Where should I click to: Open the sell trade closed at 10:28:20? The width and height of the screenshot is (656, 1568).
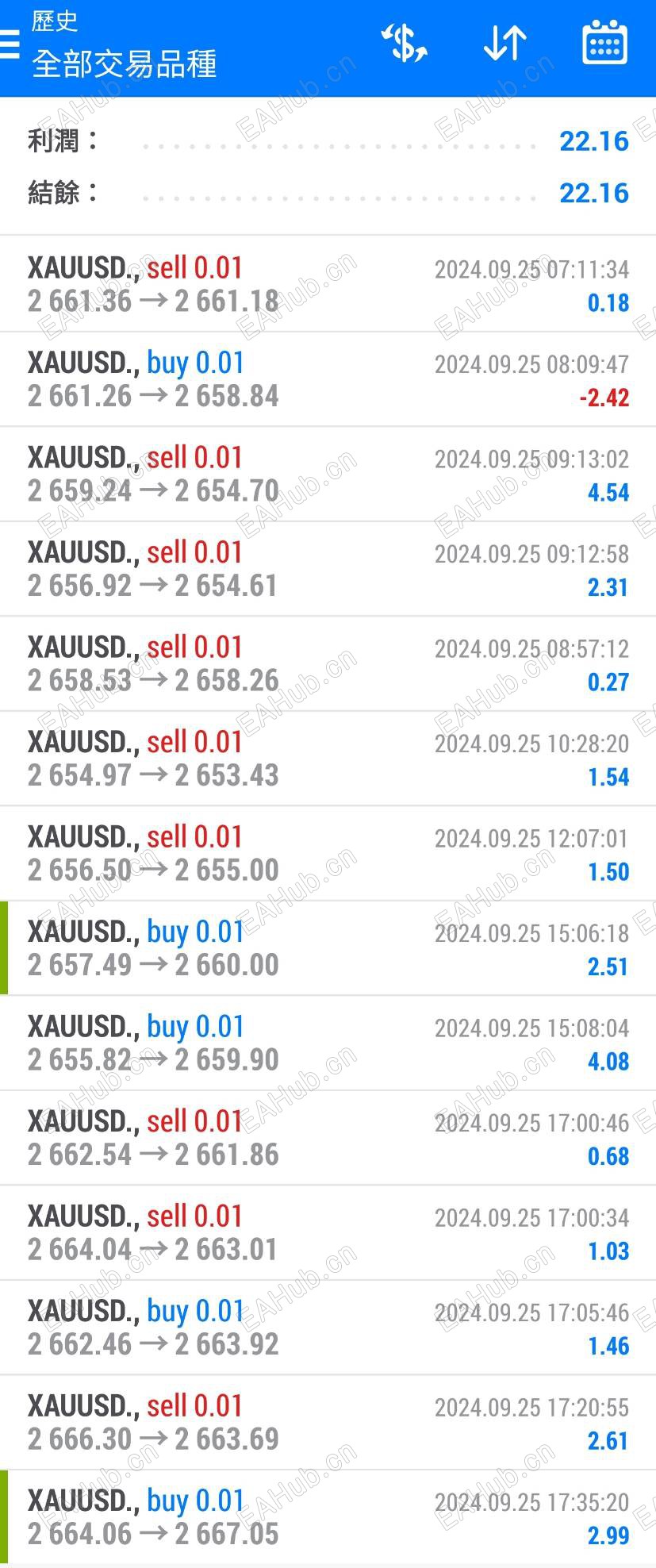click(x=328, y=759)
